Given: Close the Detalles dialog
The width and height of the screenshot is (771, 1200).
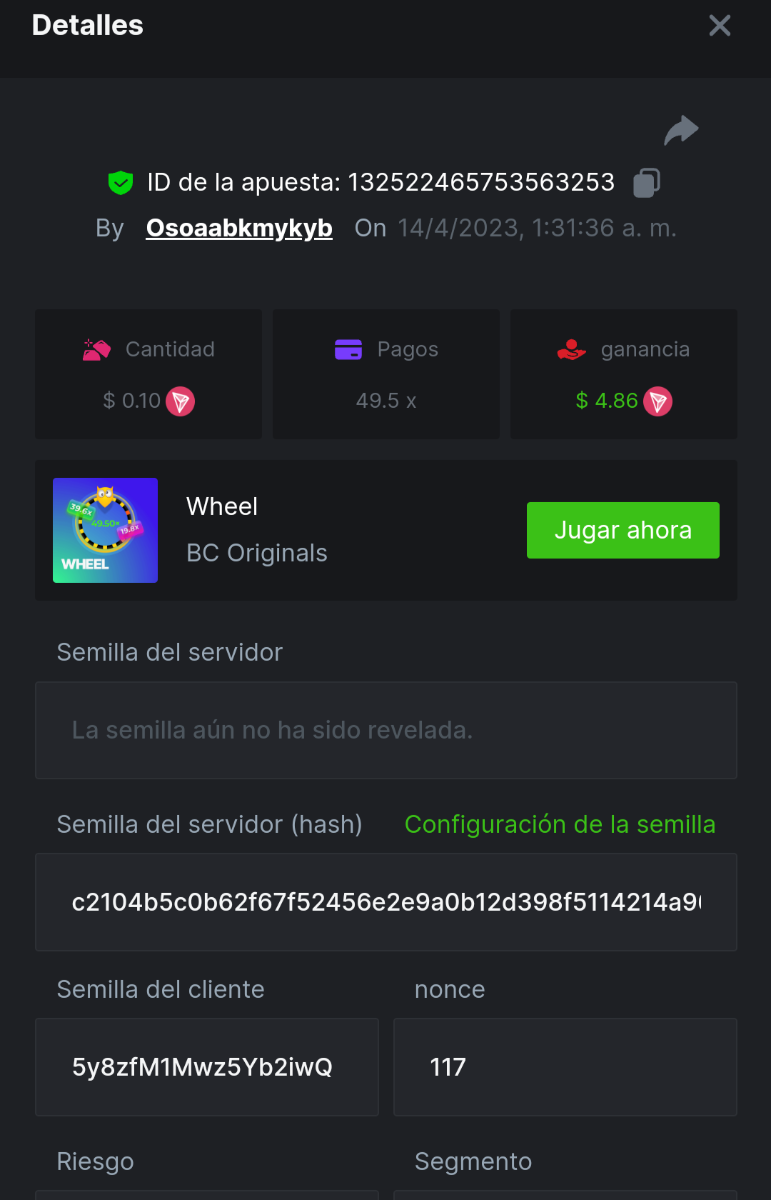Looking at the screenshot, I should pyautogui.click(x=720, y=26).
